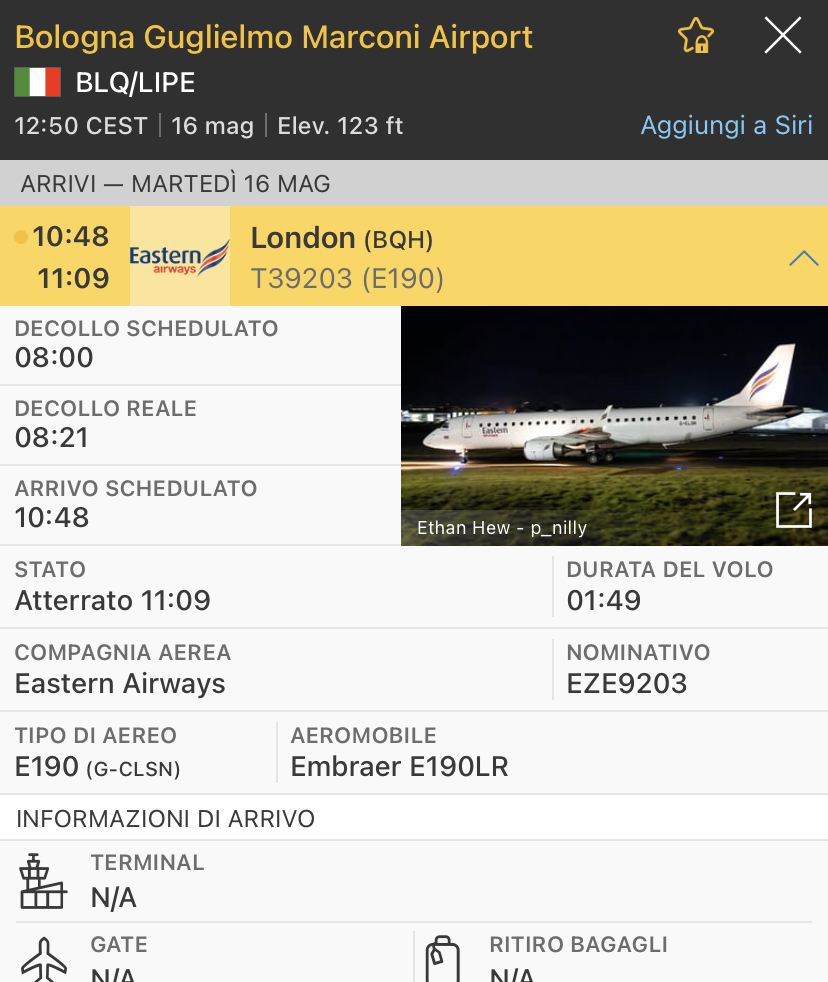Tap the Aggiungi a Siri link
Image resolution: width=828 pixels, height=982 pixels.
(x=726, y=126)
